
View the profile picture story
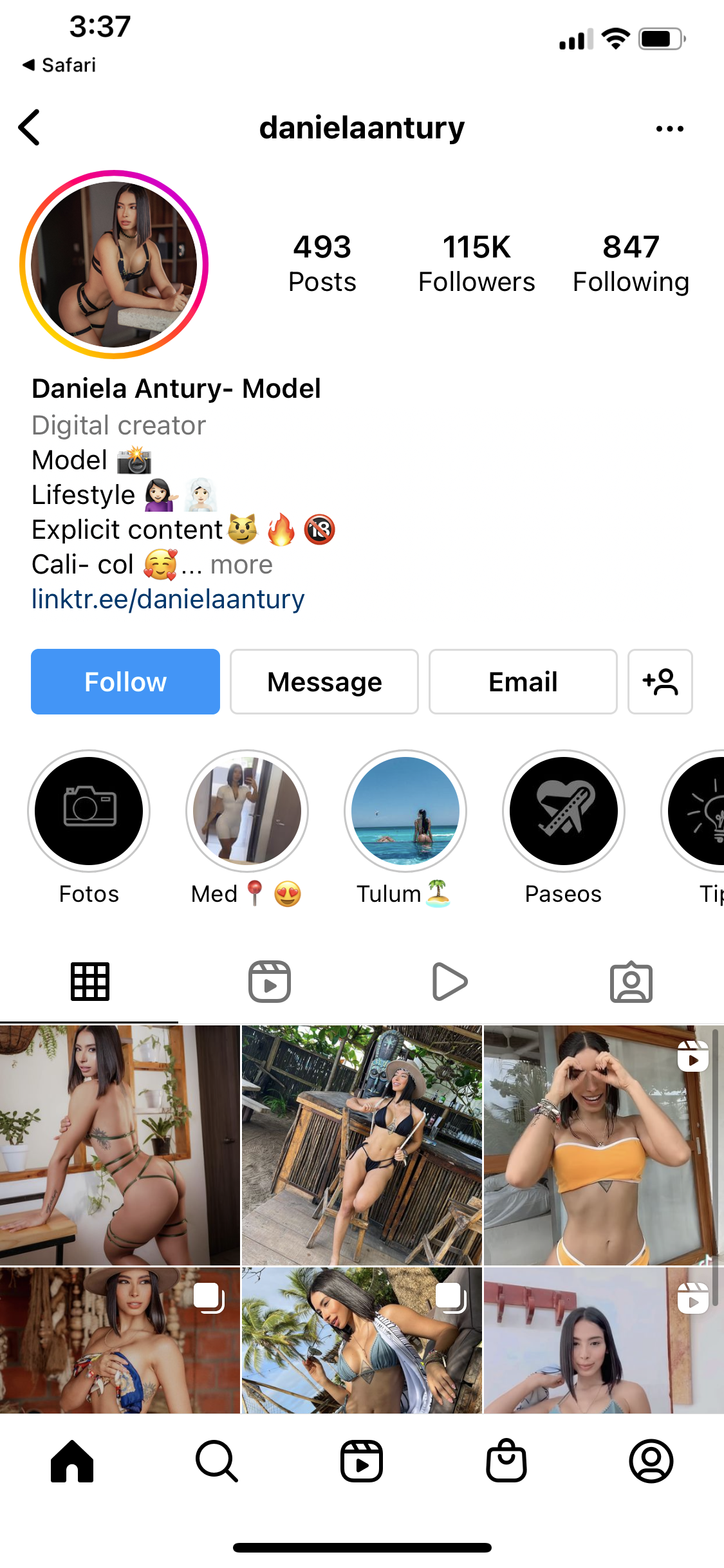tap(114, 265)
